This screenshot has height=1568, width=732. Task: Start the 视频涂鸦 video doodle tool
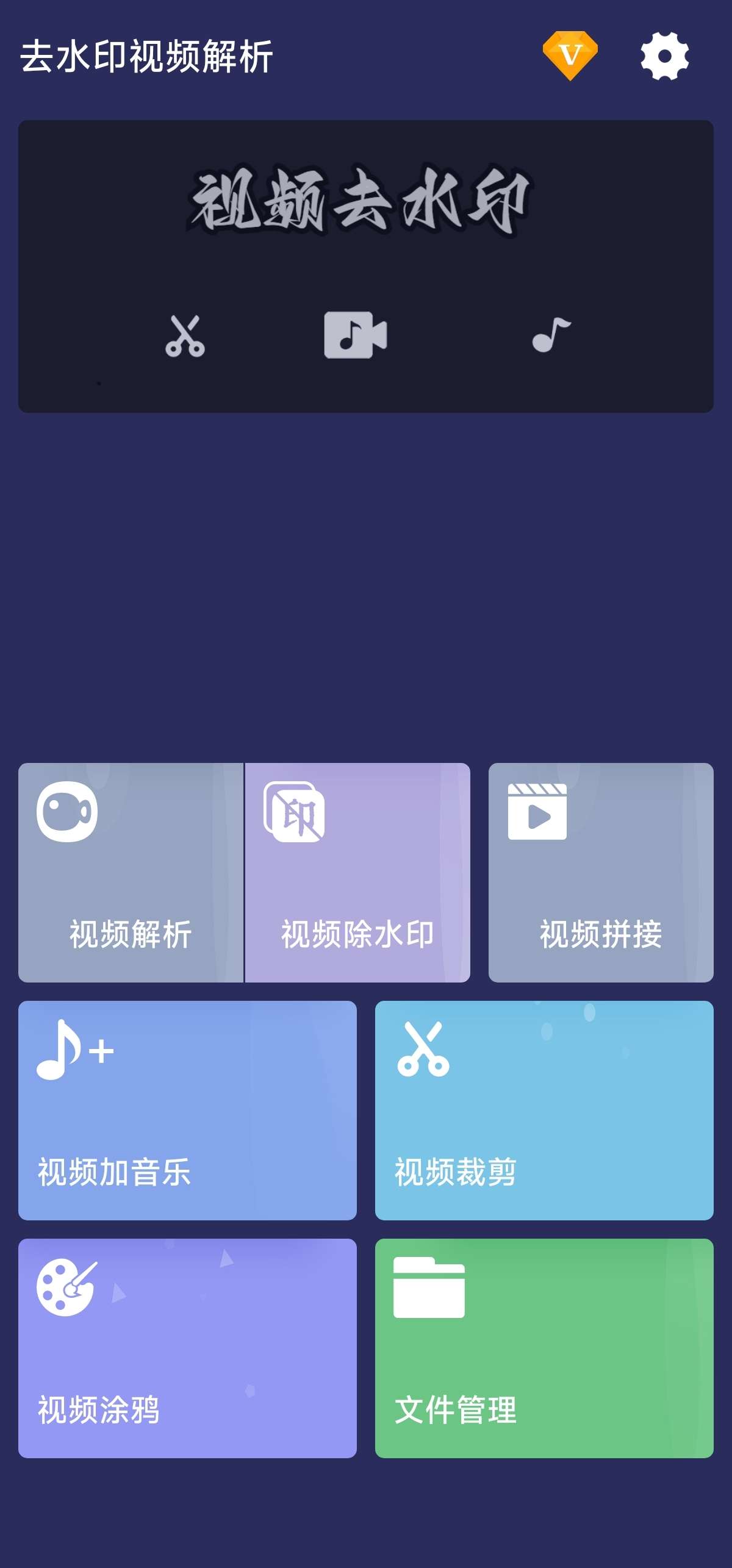pyautogui.click(x=187, y=1348)
